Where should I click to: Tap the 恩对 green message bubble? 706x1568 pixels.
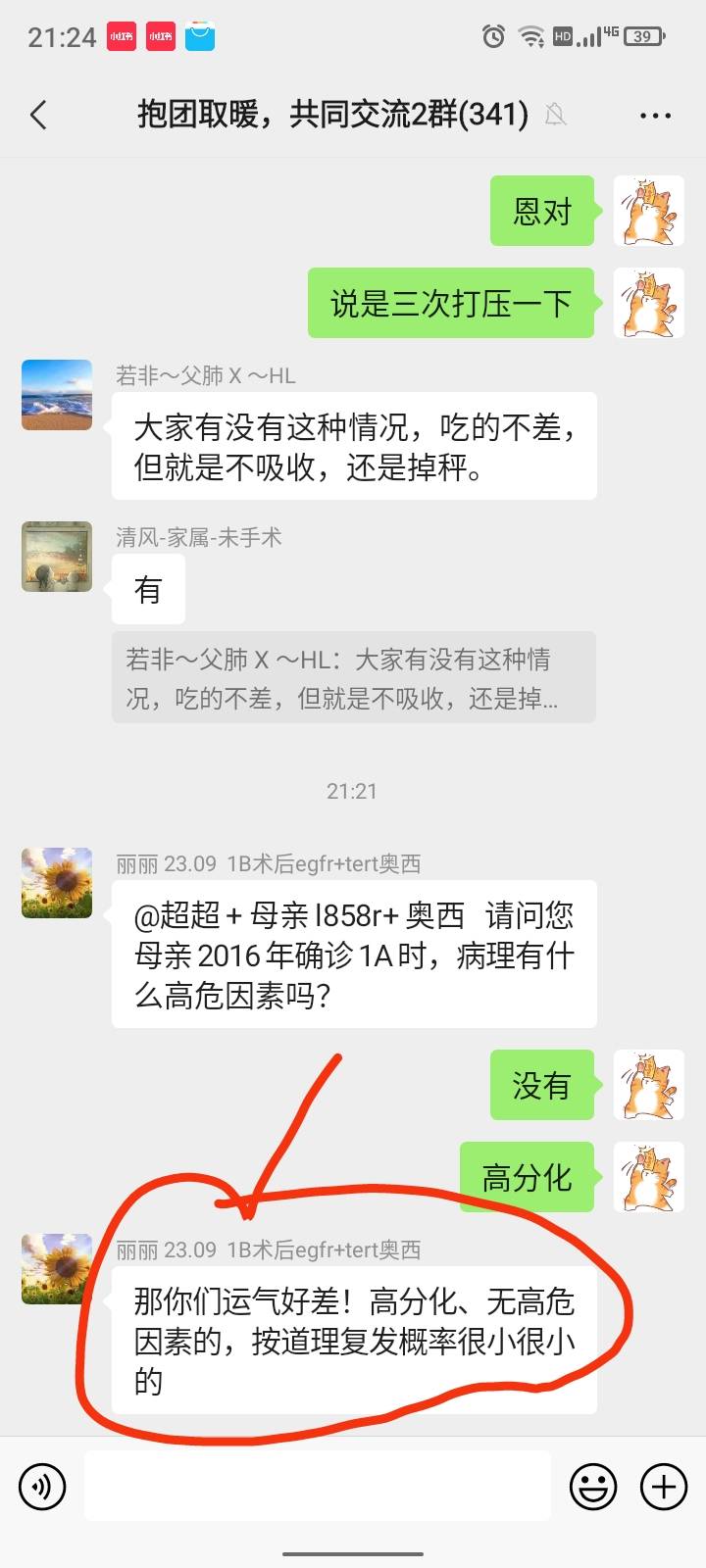[541, 211]
